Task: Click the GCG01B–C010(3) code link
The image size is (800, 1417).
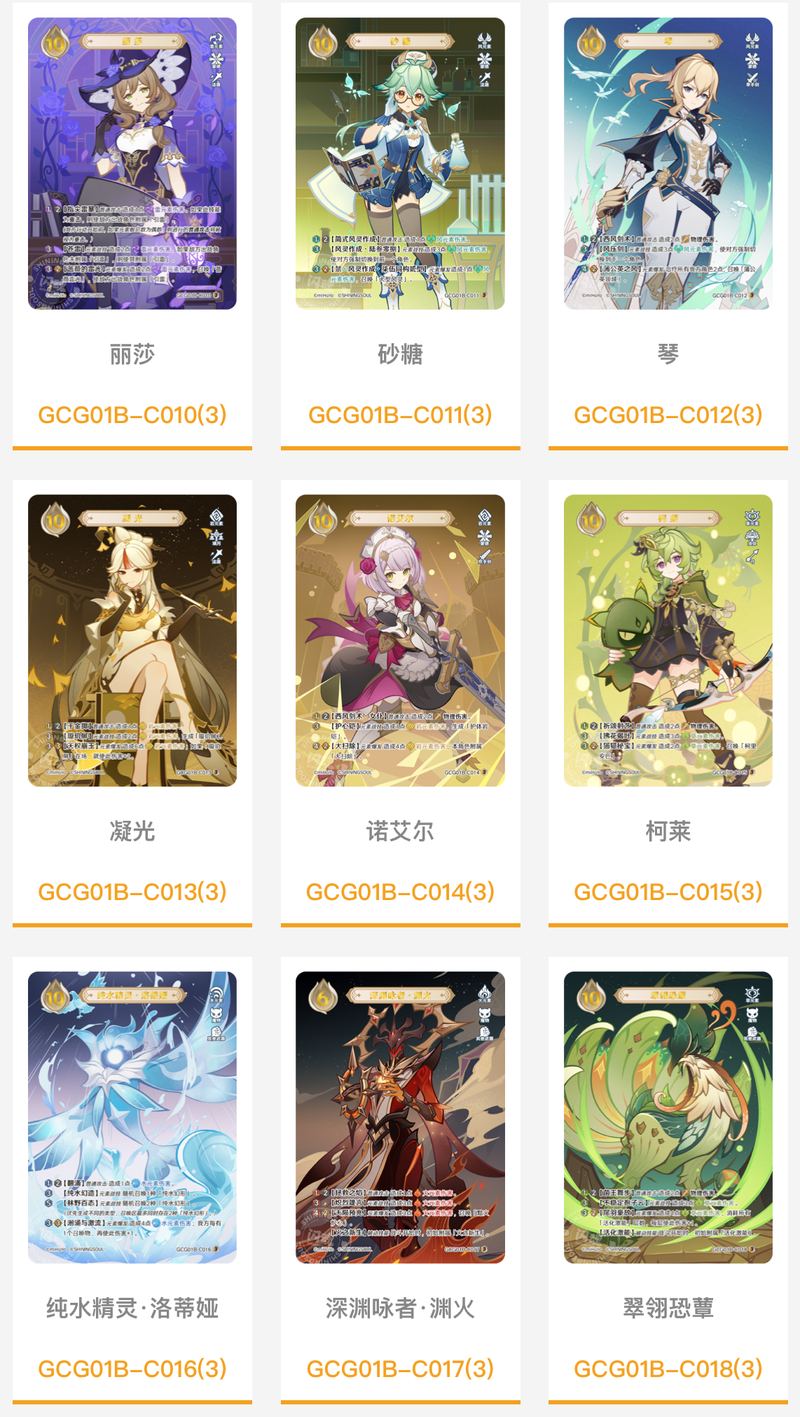Action: 133,410
